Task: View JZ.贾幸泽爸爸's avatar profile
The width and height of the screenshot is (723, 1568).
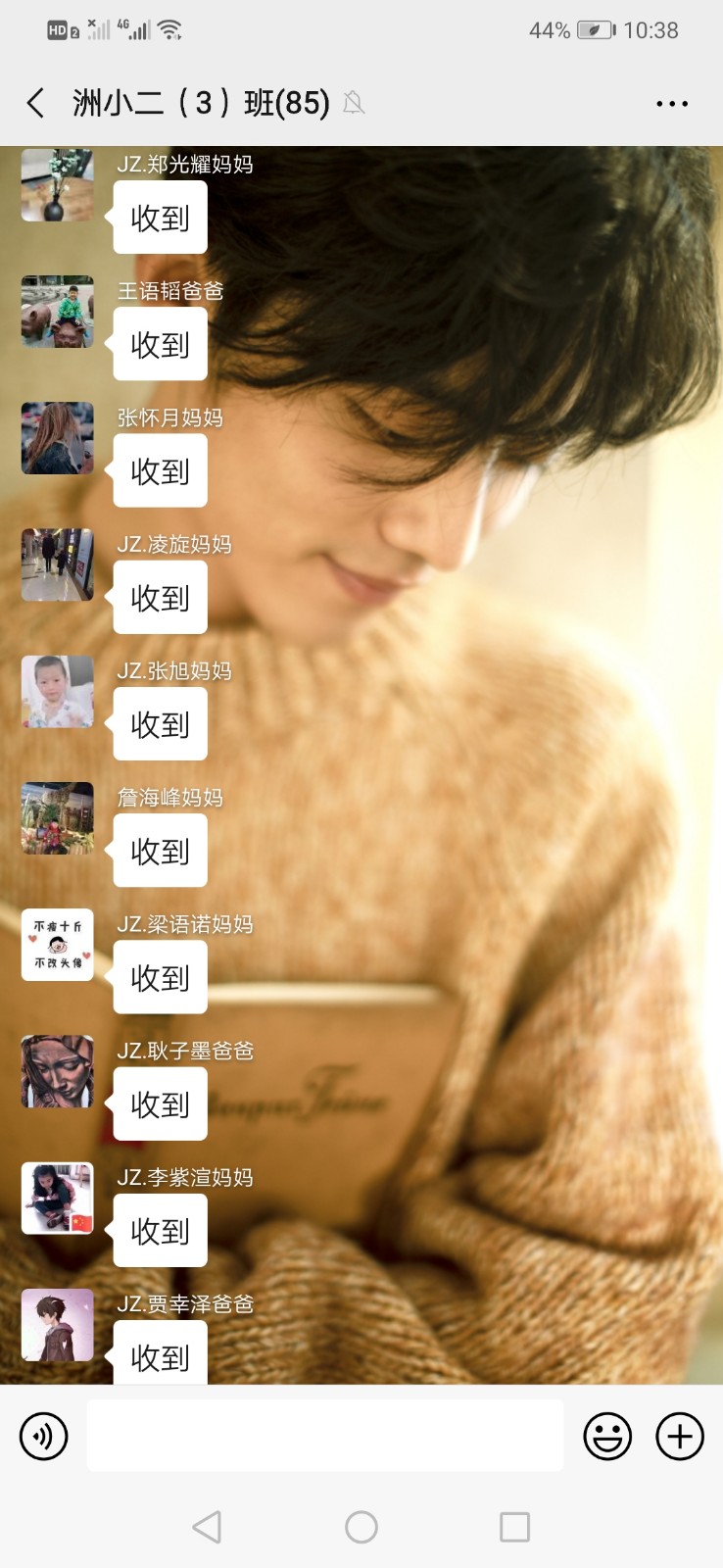Action: point(58,1324)
